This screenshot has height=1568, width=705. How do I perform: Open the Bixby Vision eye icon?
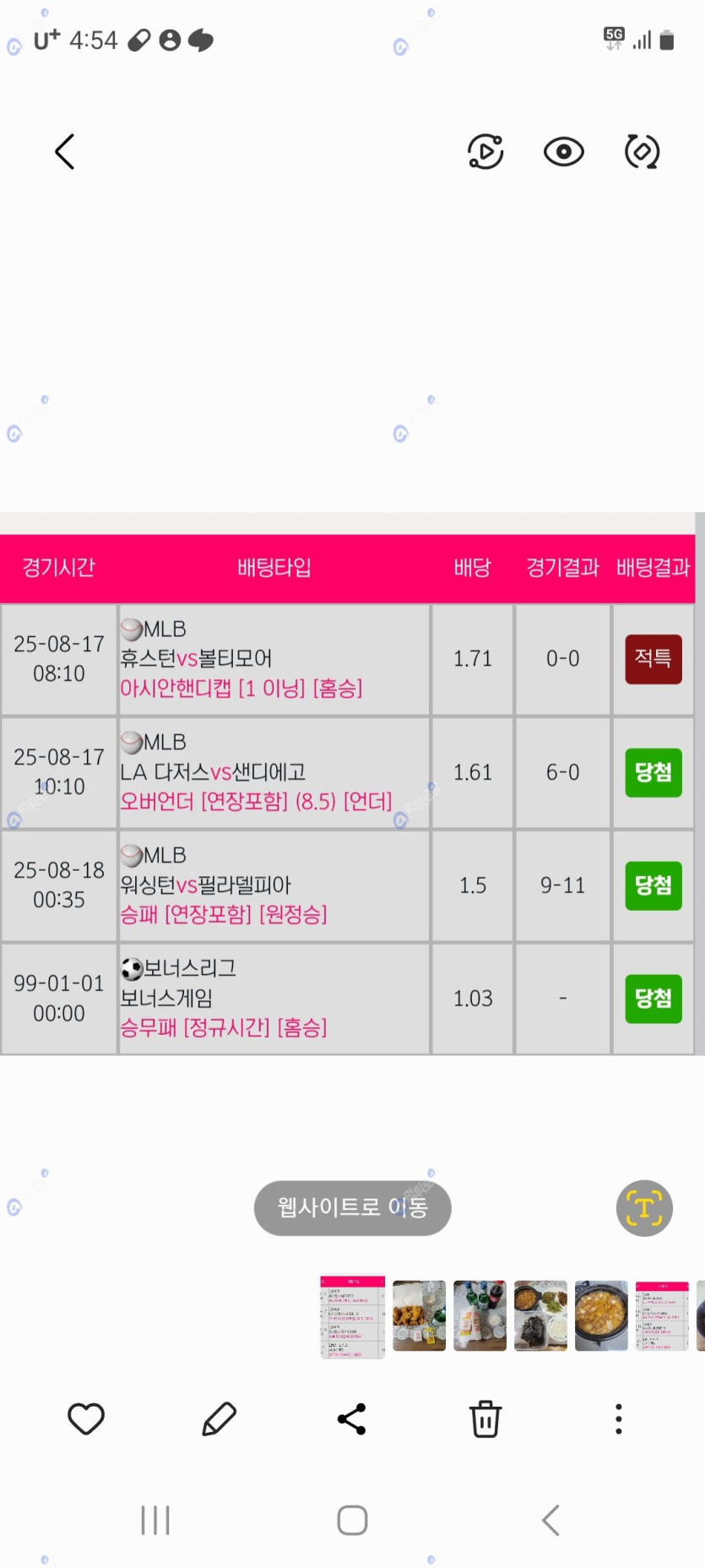563,152
